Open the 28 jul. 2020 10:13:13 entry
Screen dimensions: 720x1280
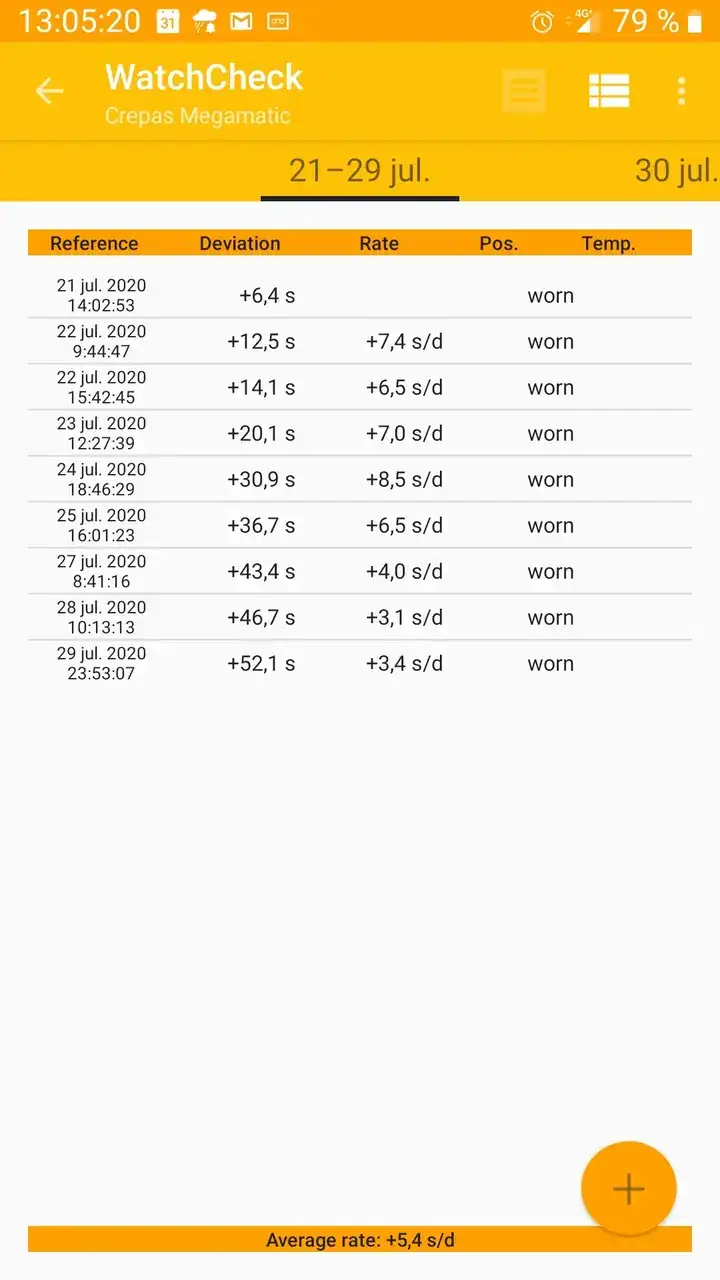click(359, 618)
